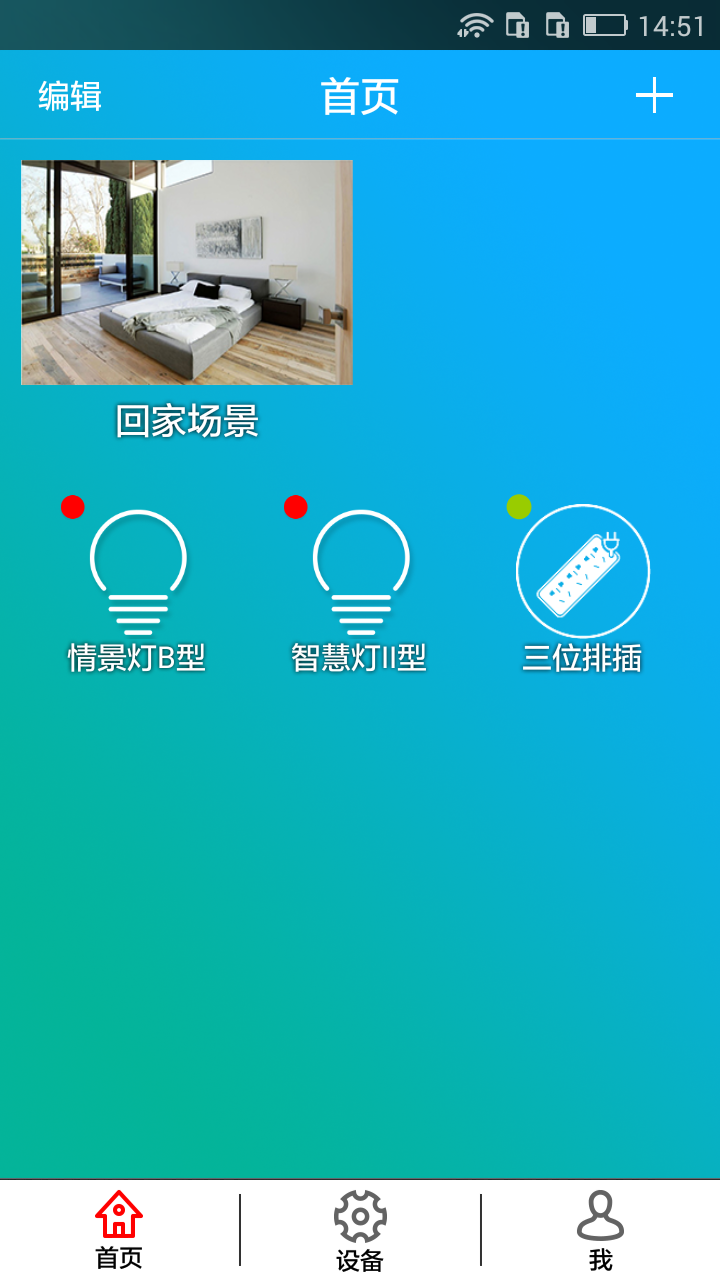Tap the red status dot on 情景灯B型
The width and height of the screenshot is (720, 1280).
click(x=72, y=507)
